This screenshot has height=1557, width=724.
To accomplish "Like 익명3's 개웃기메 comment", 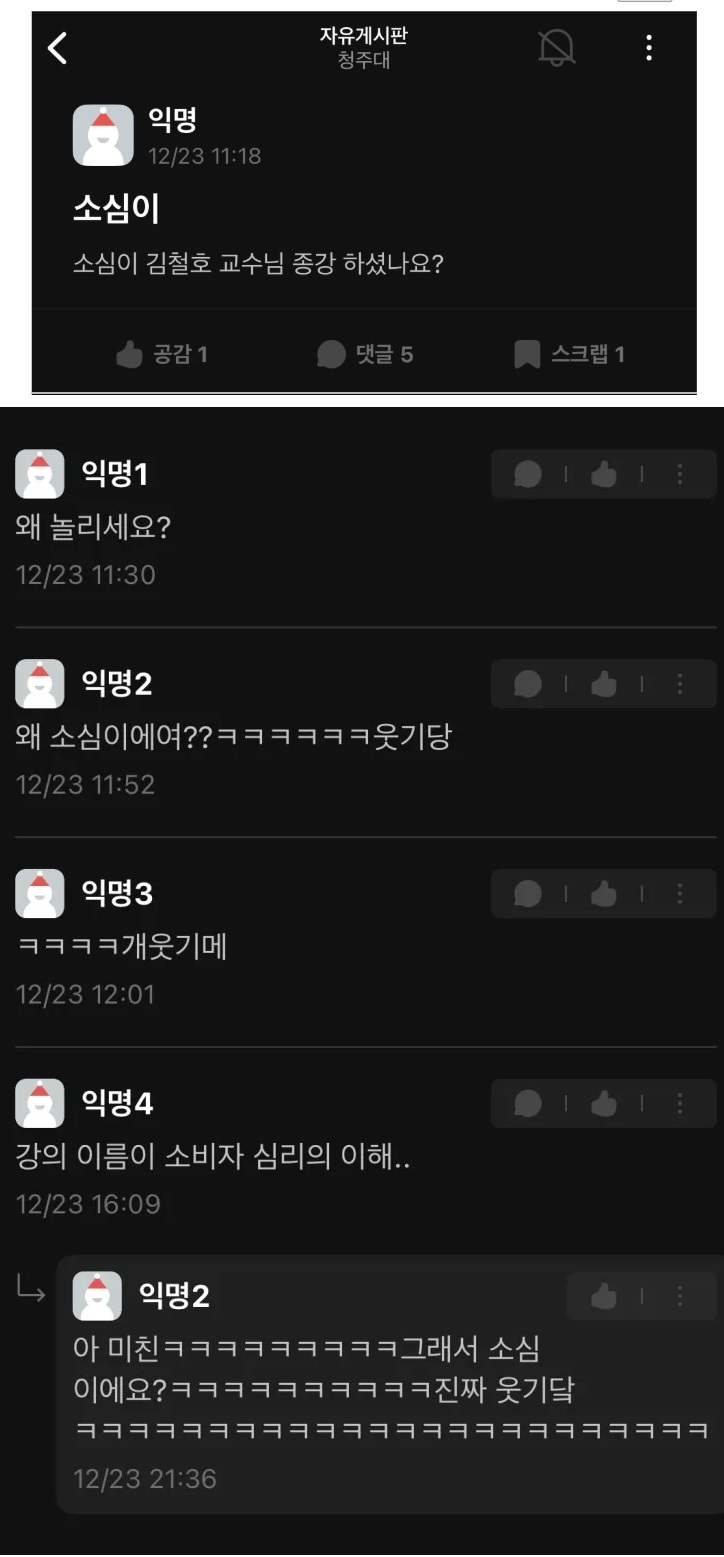I will pos(603,894).
